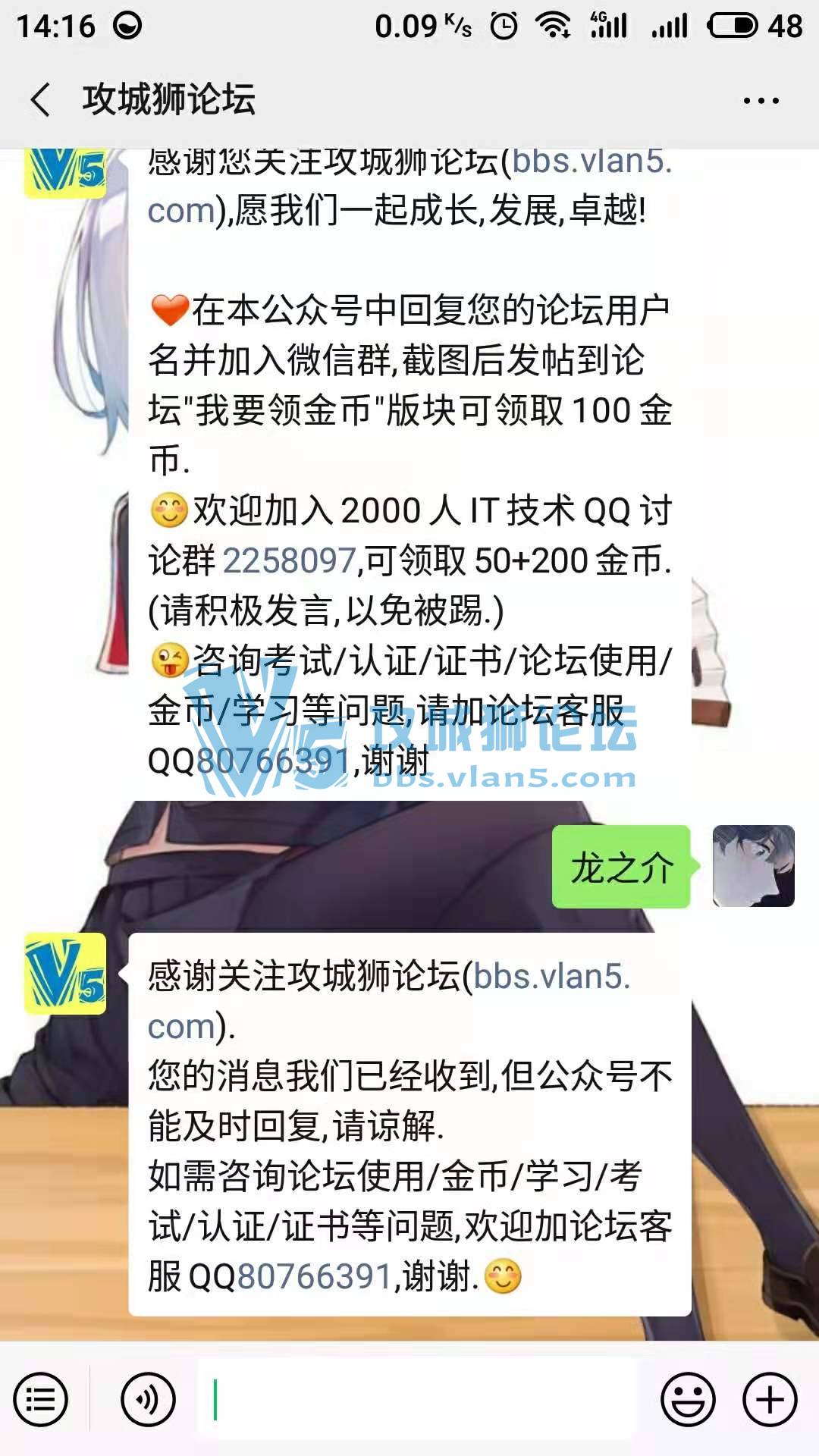Image resolution: width=819 pixels, height=1456 pixels.
Task: Open 攻城狮论坛 avatar beside latest reply
Action: pos(65,974)
